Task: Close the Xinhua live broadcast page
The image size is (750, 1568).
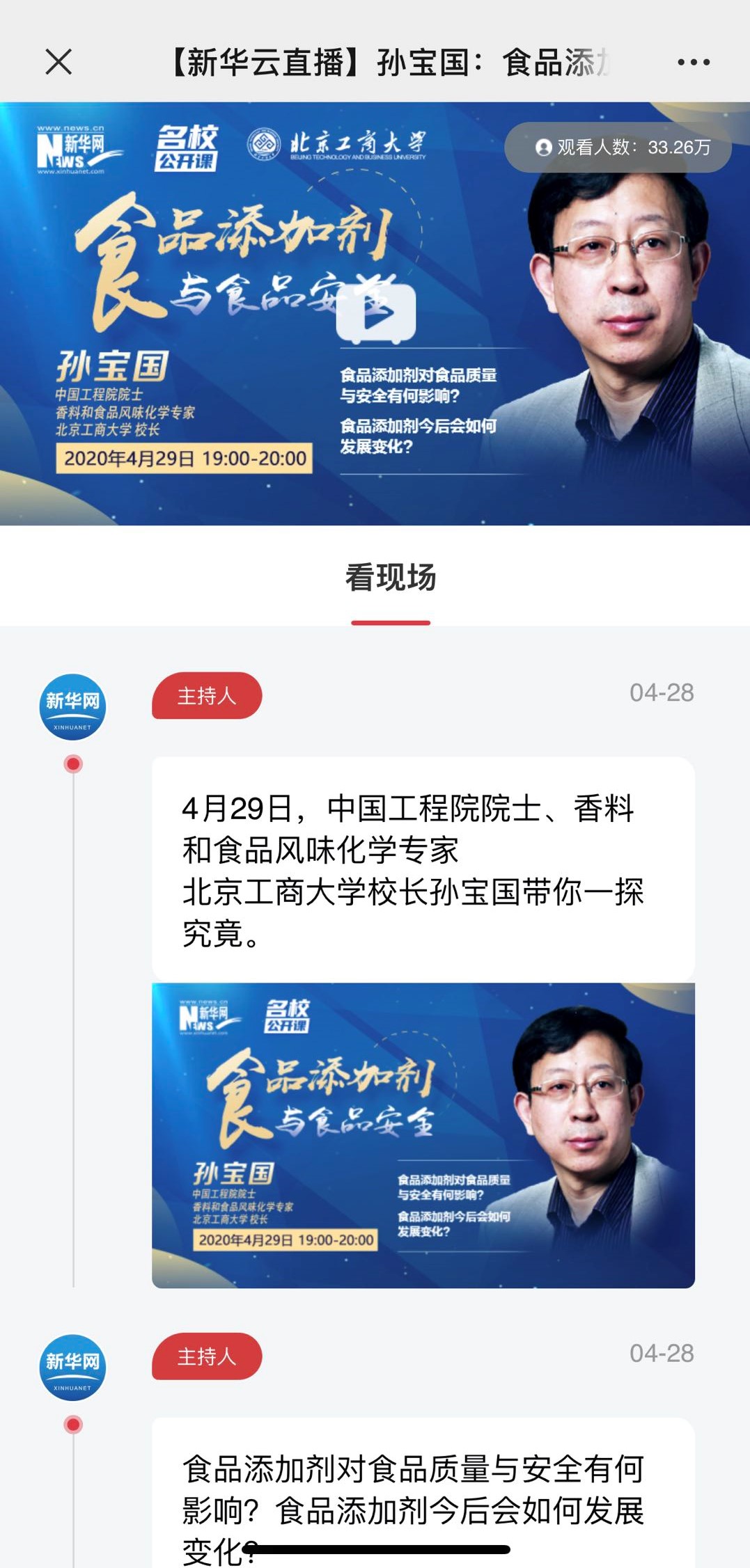Action: pos(58,62)
